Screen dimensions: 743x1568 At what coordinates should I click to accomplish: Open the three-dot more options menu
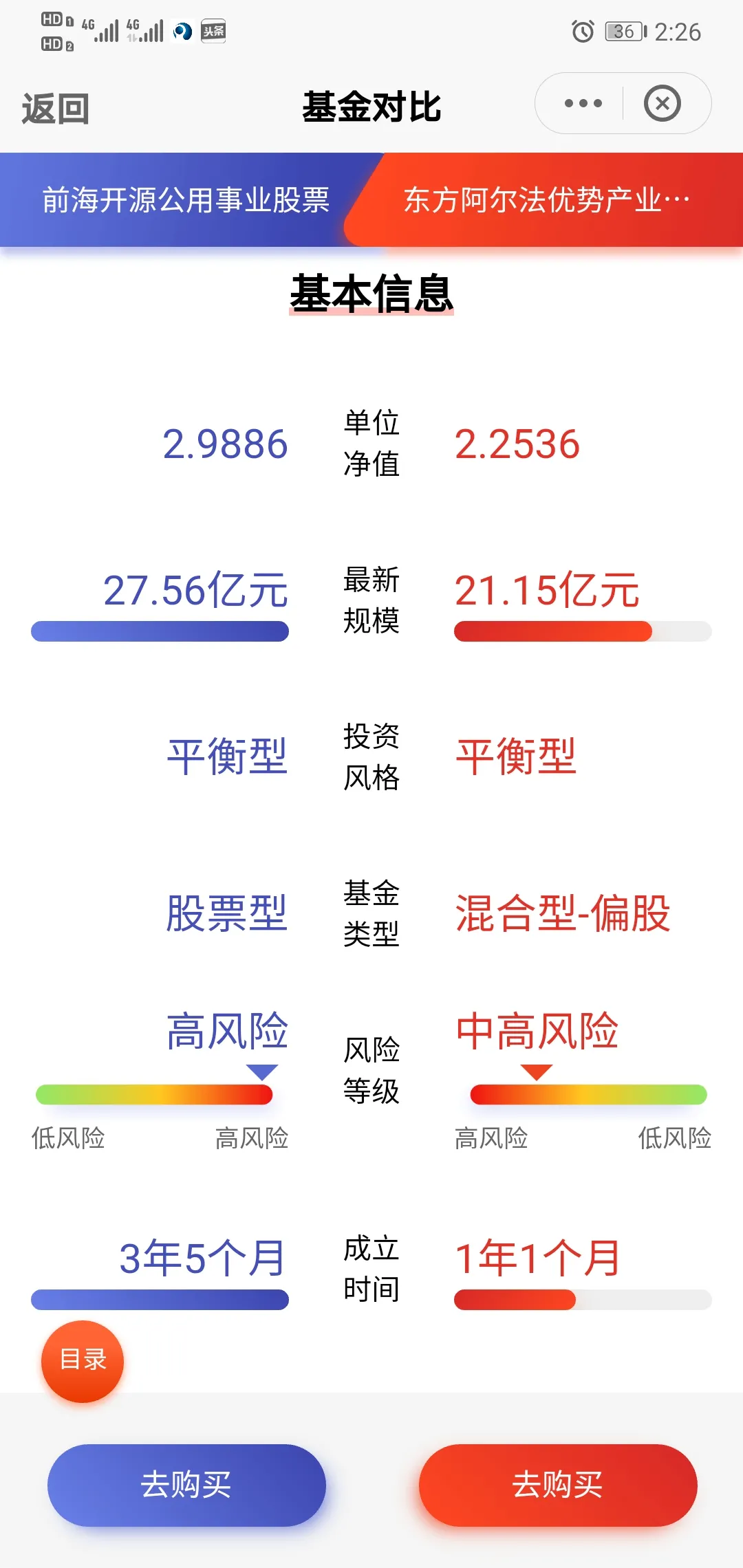tap(583, 104)
